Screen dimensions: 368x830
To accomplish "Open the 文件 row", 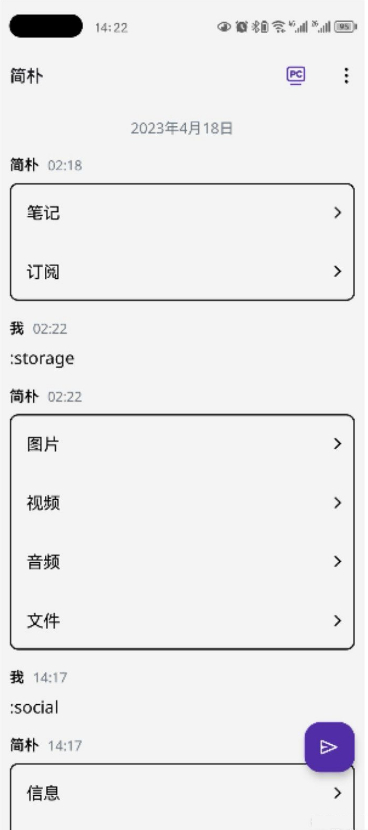I will (x=182, y=620).
